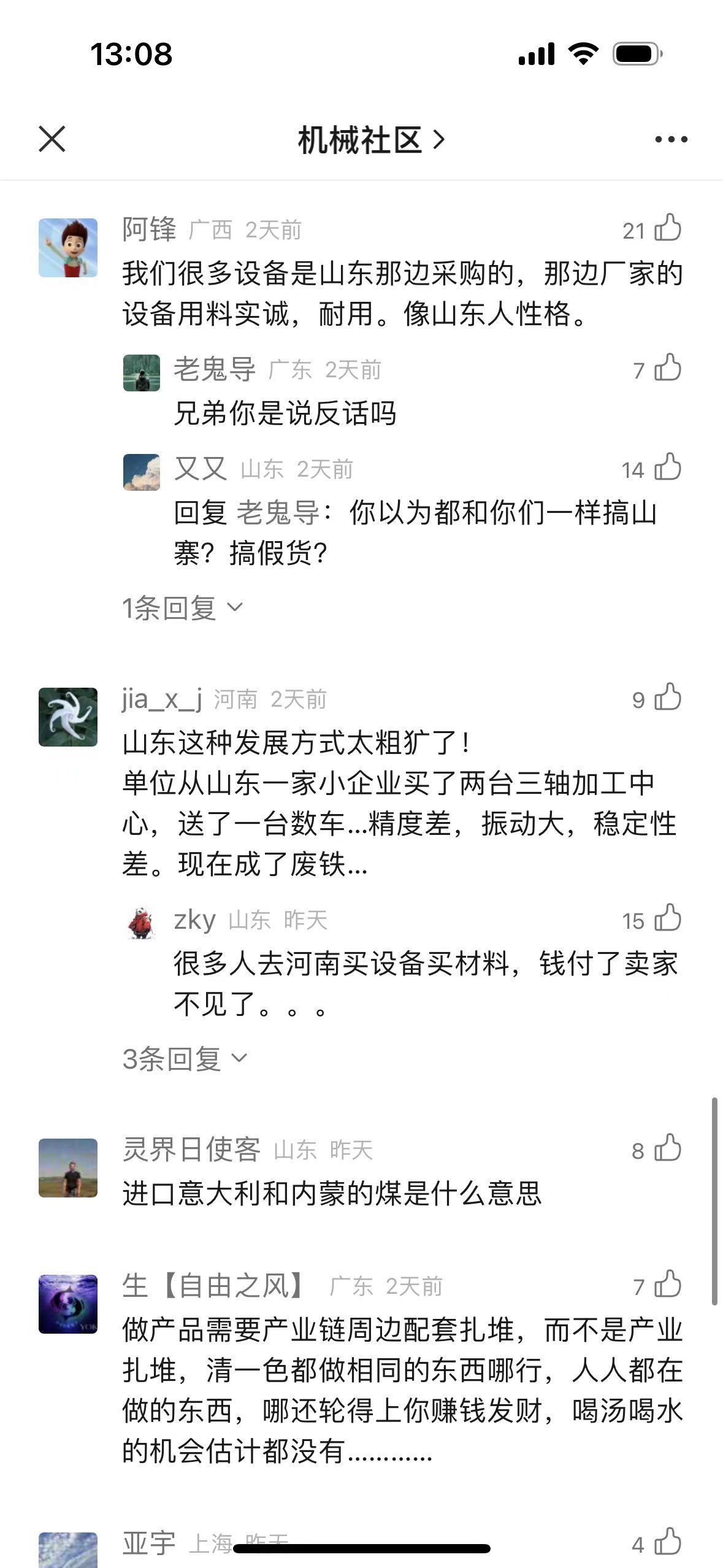Screen dimensions: 723x1568
Task: Open the three-dot overflow menu
Action: coord(671,140)
